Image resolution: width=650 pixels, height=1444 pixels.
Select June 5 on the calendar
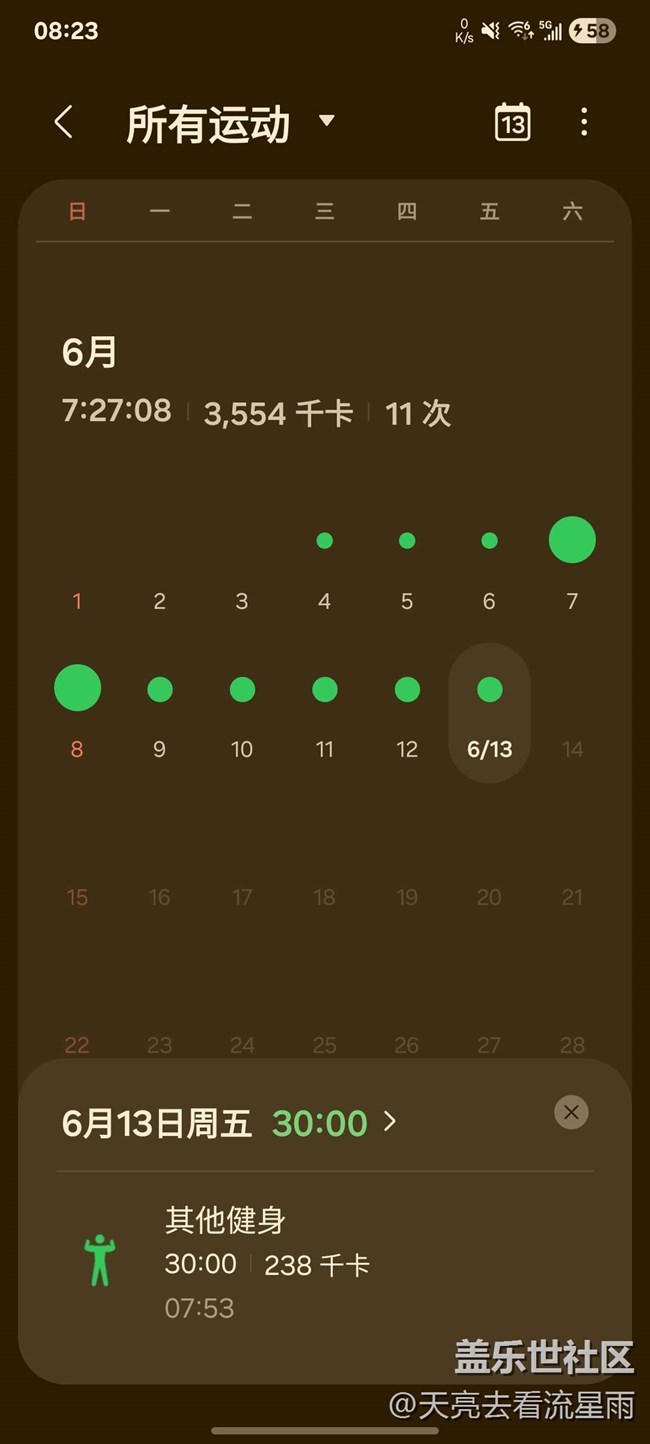point(407,570)
